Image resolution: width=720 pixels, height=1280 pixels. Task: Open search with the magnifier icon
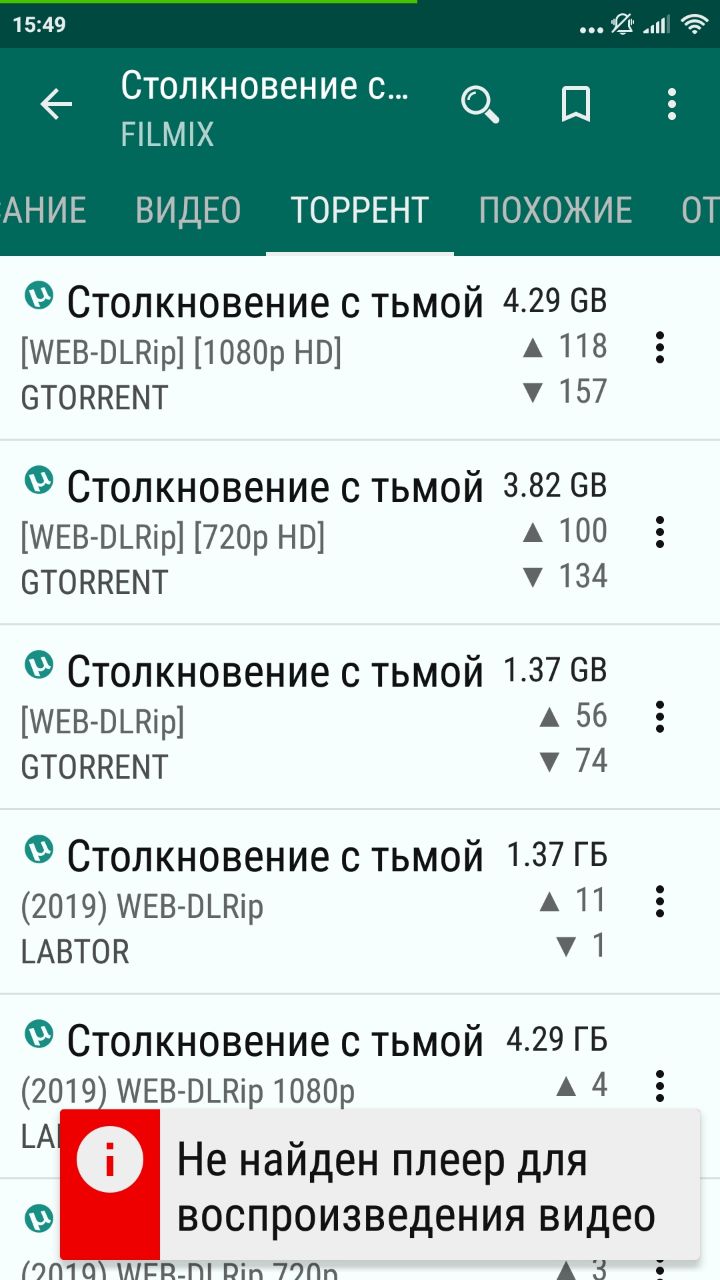tap(480, 105)
